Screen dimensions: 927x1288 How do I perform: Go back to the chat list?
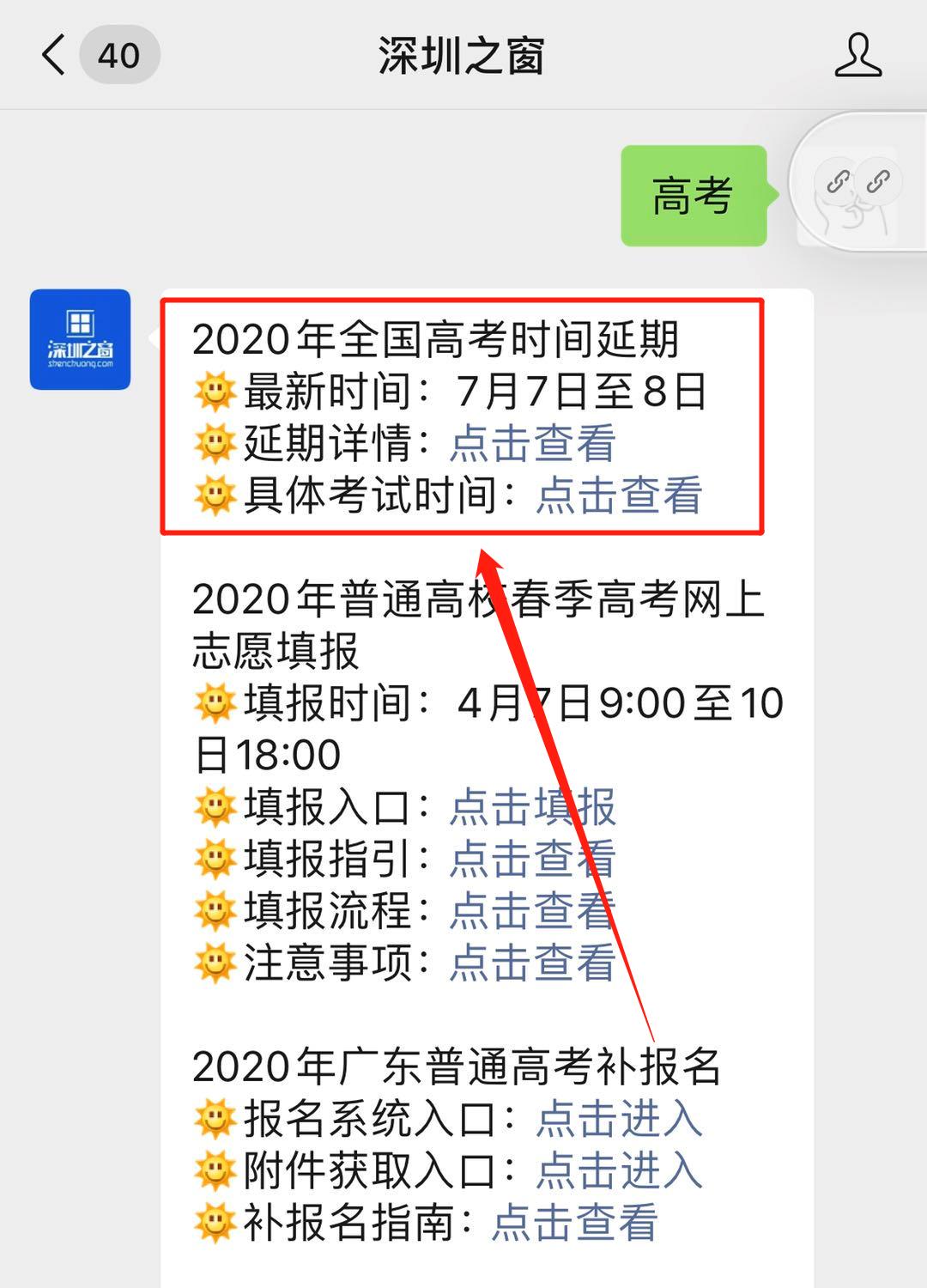click(55, 56)
